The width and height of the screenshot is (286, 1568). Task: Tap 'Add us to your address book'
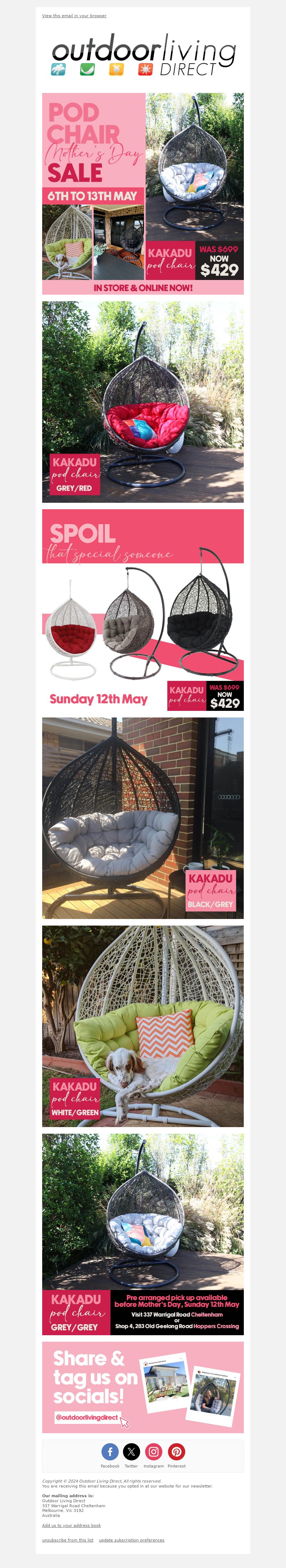72,1525
